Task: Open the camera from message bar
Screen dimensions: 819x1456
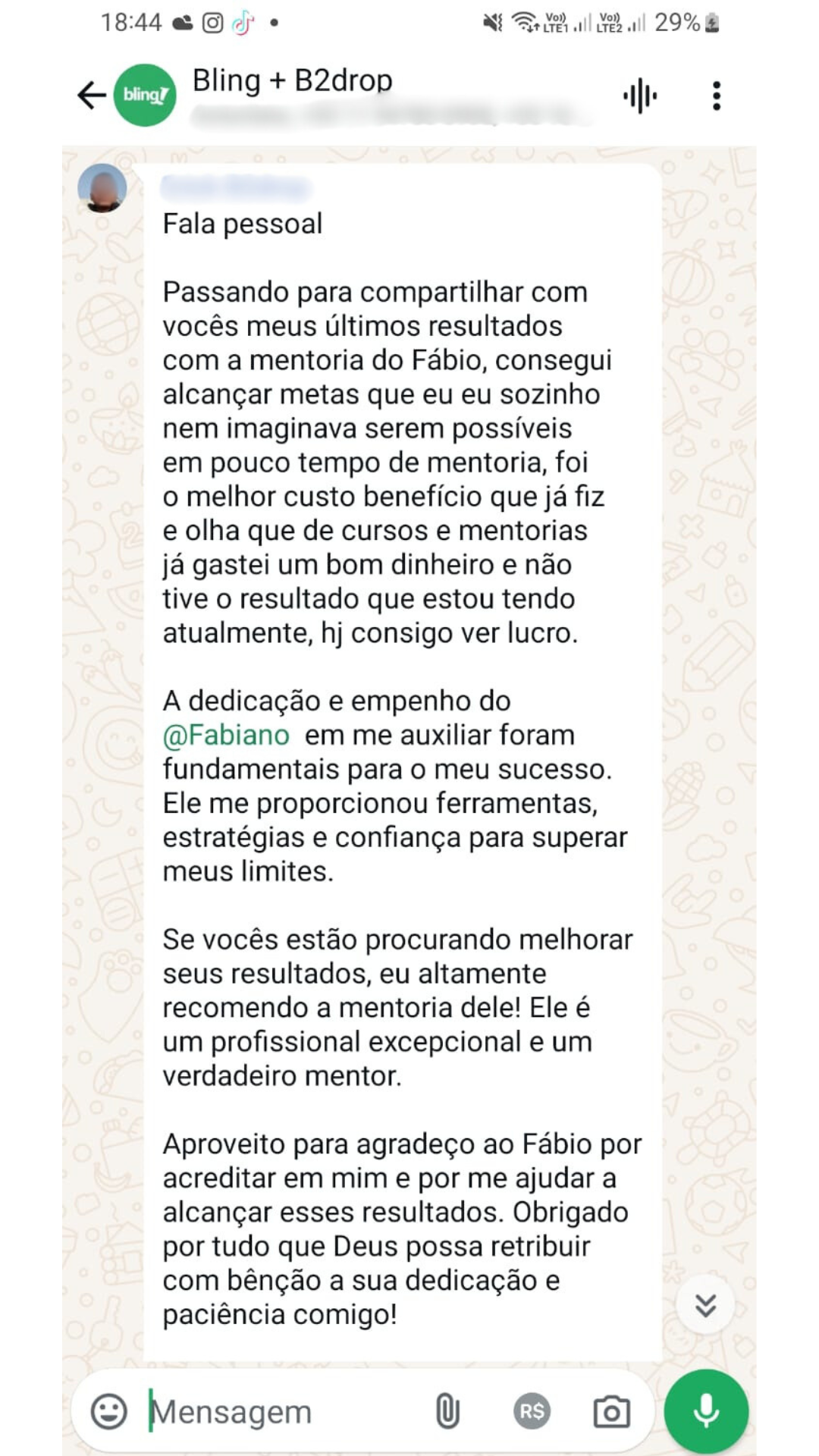Action: coord(611,1412)
